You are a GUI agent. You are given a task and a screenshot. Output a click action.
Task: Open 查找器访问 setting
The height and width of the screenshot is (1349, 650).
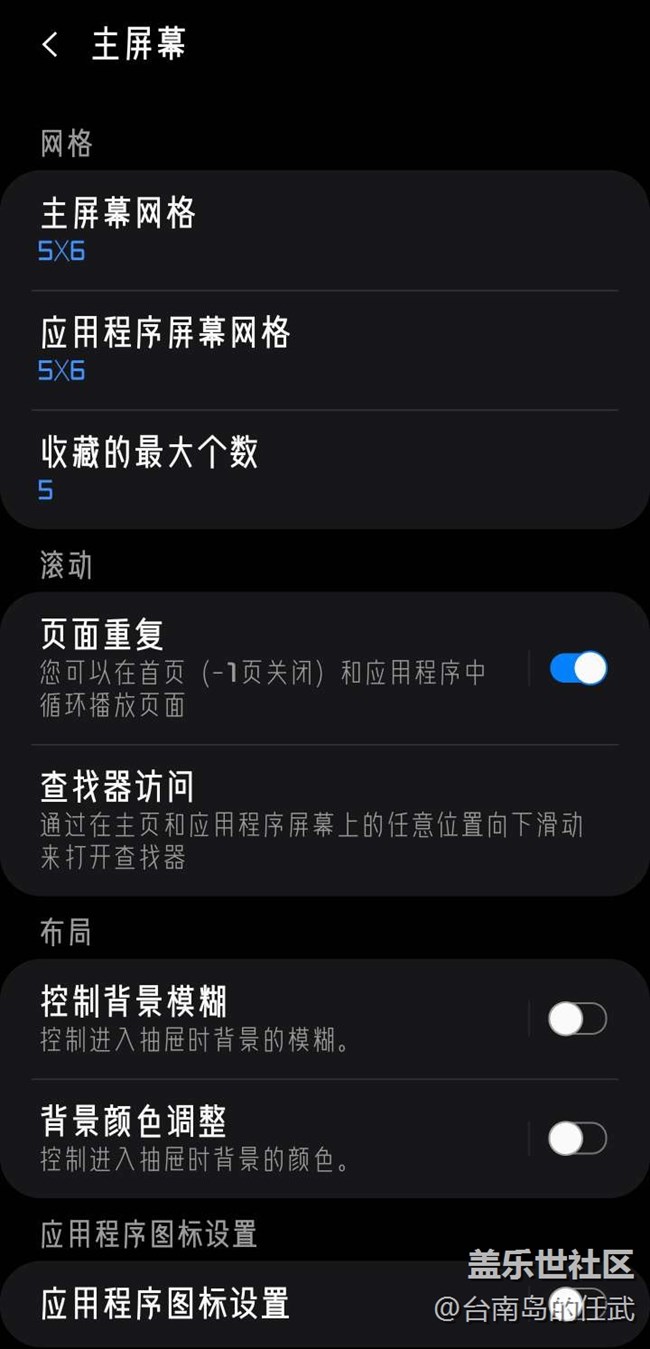pos(324,820)
